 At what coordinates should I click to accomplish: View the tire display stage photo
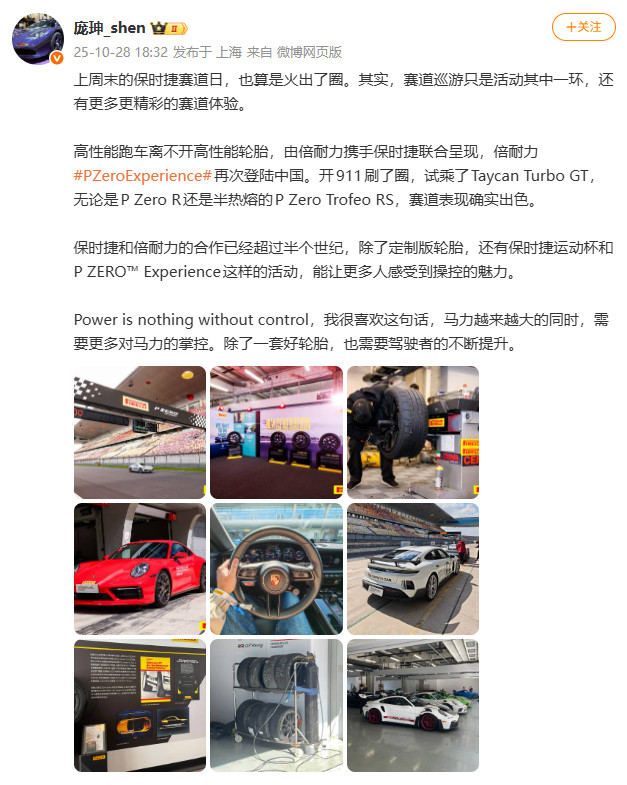[x=276, y=432]
